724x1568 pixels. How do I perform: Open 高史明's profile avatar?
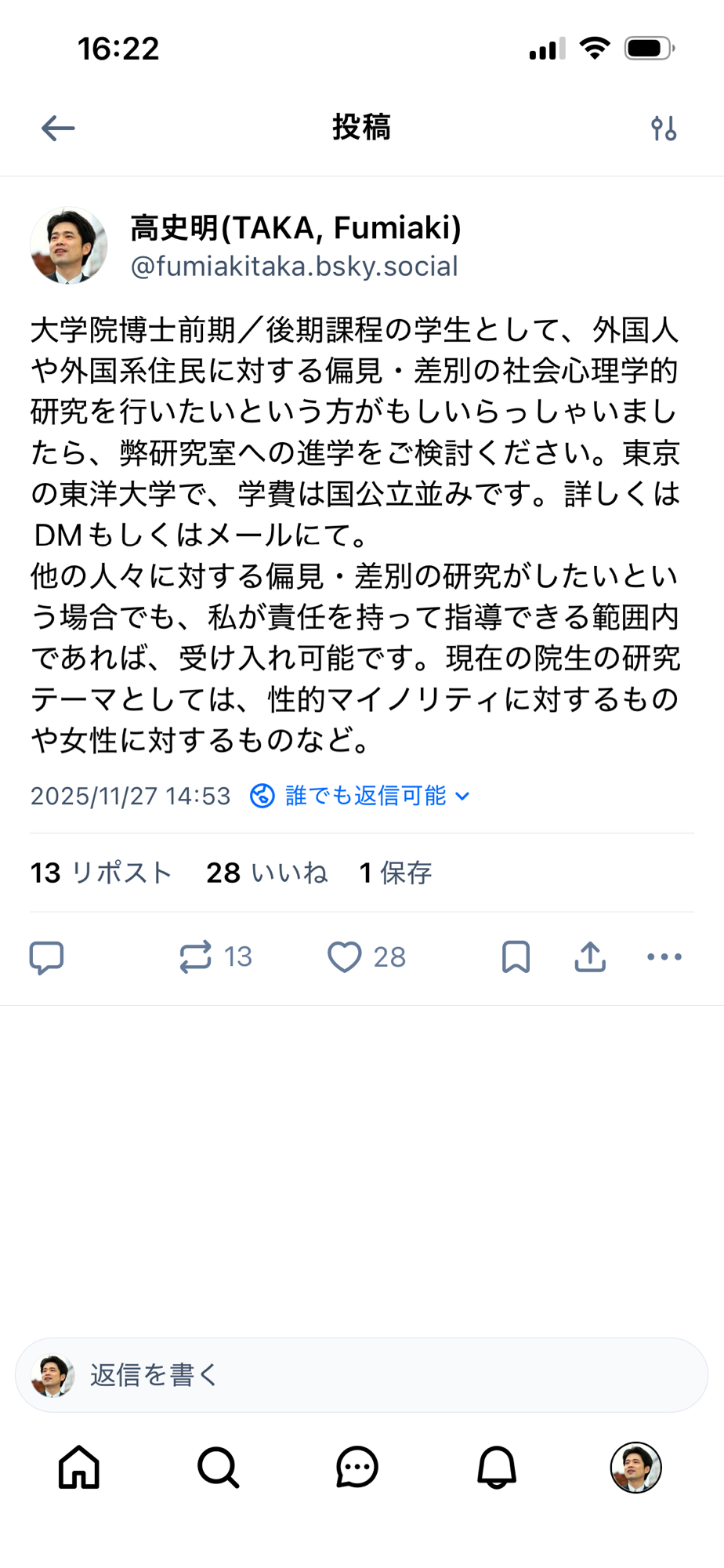coord(69,245)
